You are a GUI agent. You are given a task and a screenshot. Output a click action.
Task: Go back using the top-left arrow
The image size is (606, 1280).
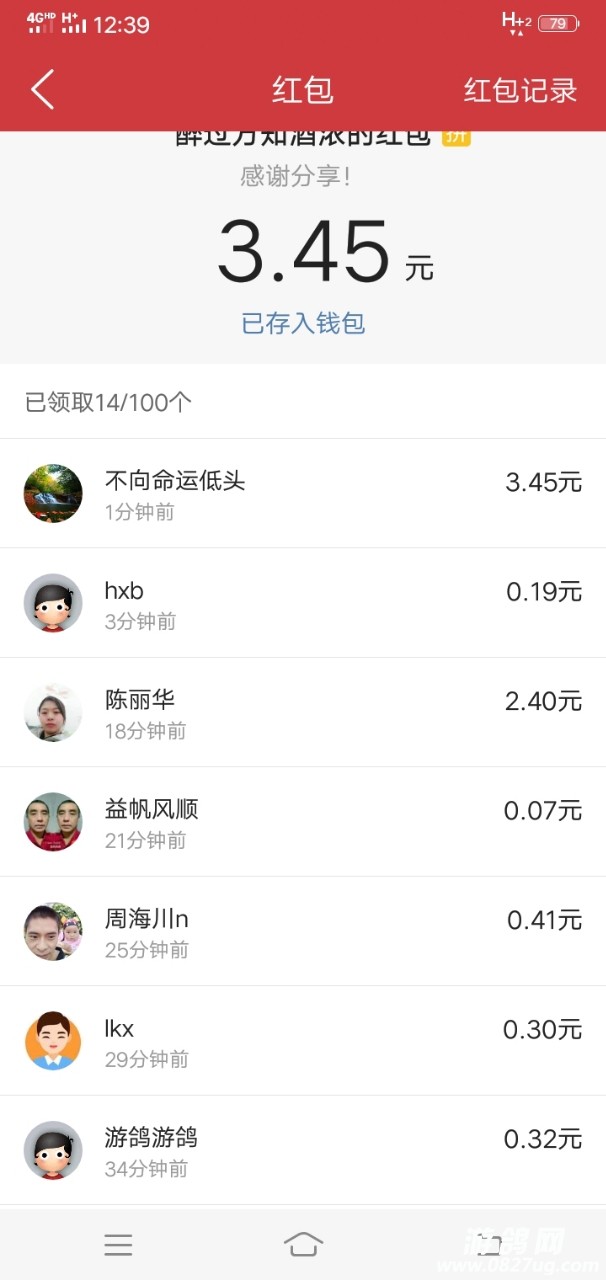click(42, 90)
